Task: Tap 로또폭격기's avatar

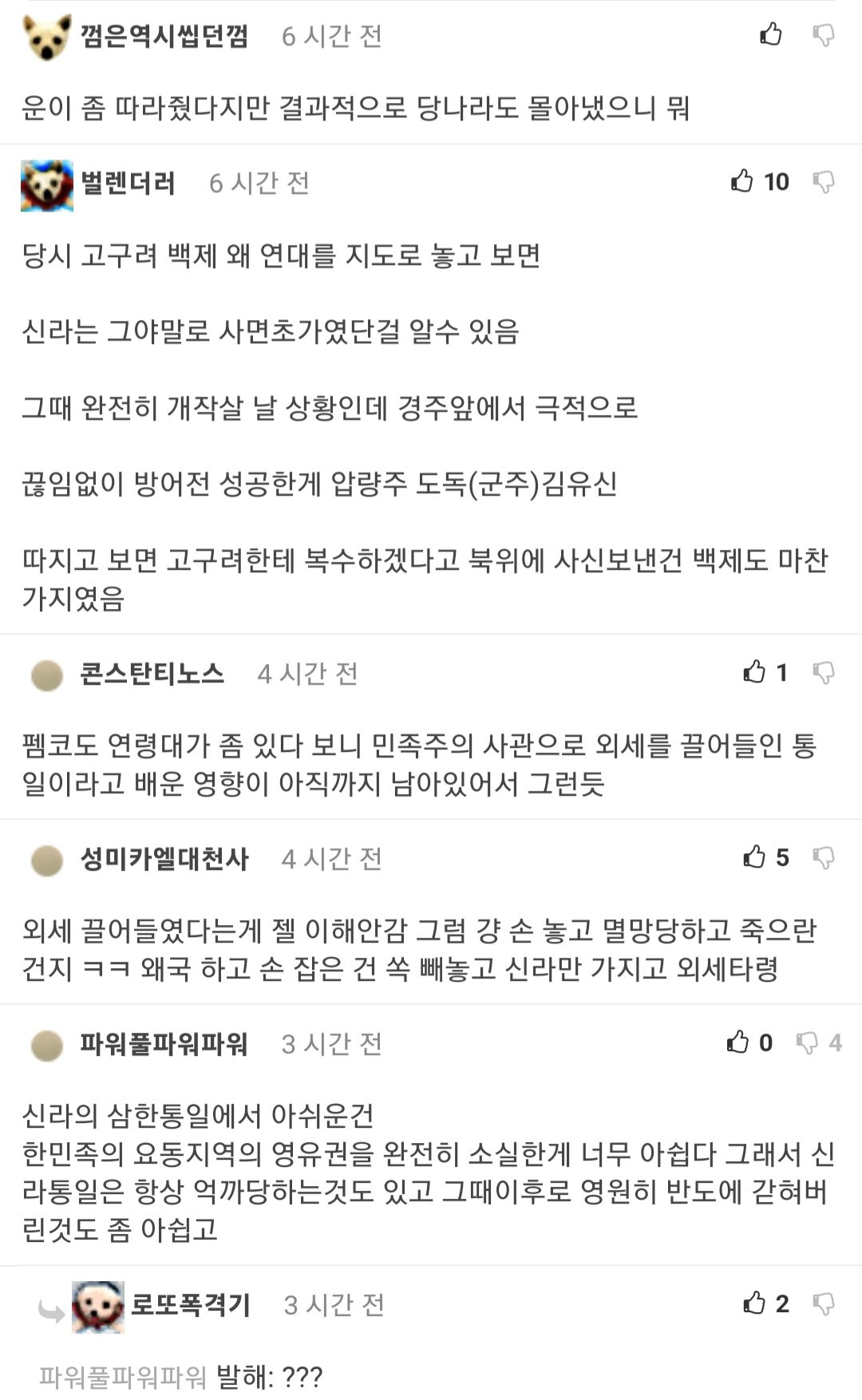Action: [x=97, y=1307]
